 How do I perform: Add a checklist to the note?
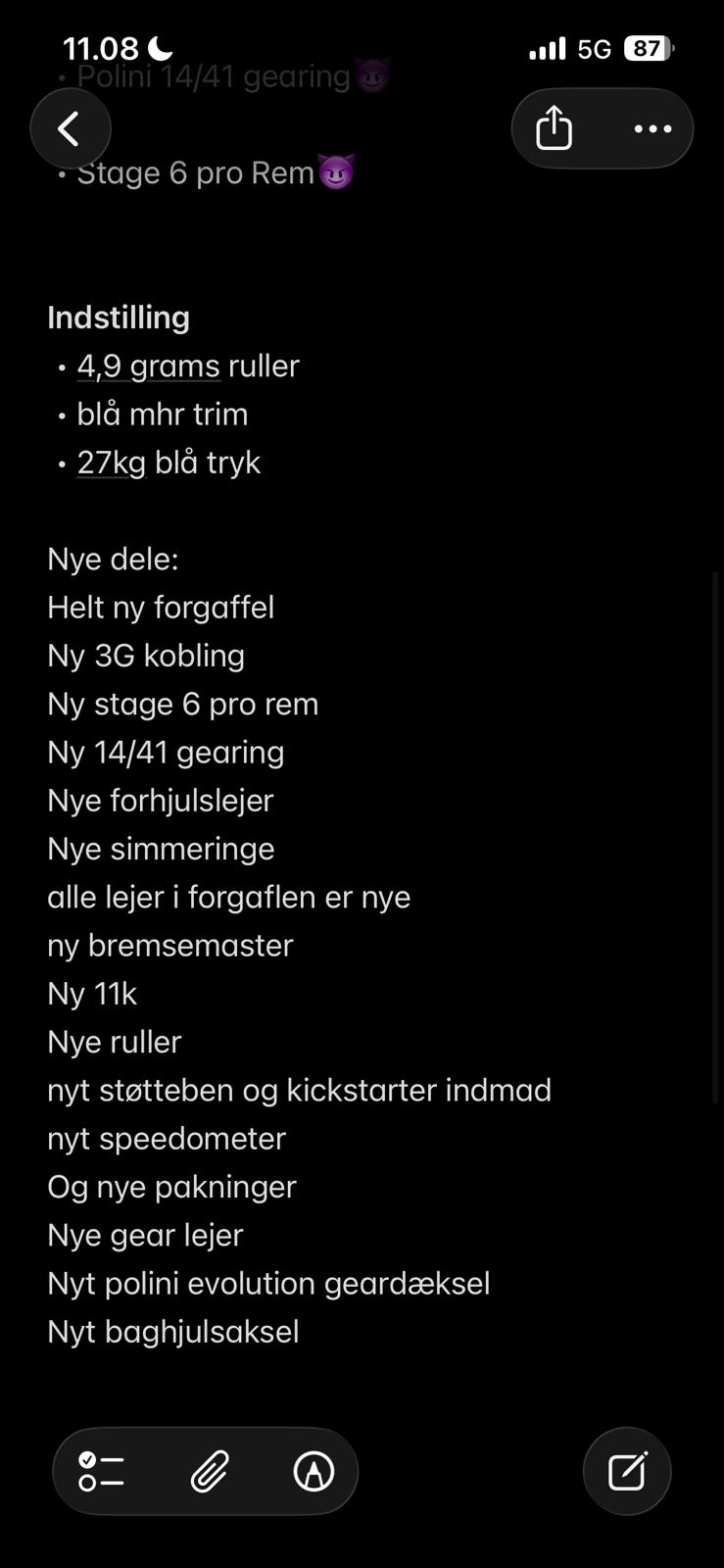coord(102,1471)
